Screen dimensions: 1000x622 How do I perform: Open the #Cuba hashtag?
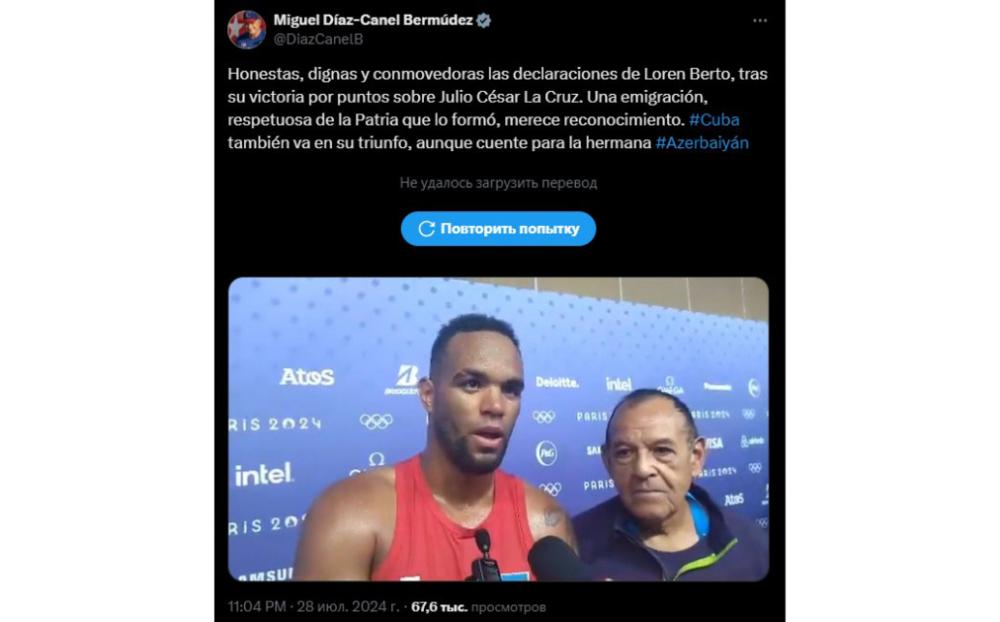[715, 120]
